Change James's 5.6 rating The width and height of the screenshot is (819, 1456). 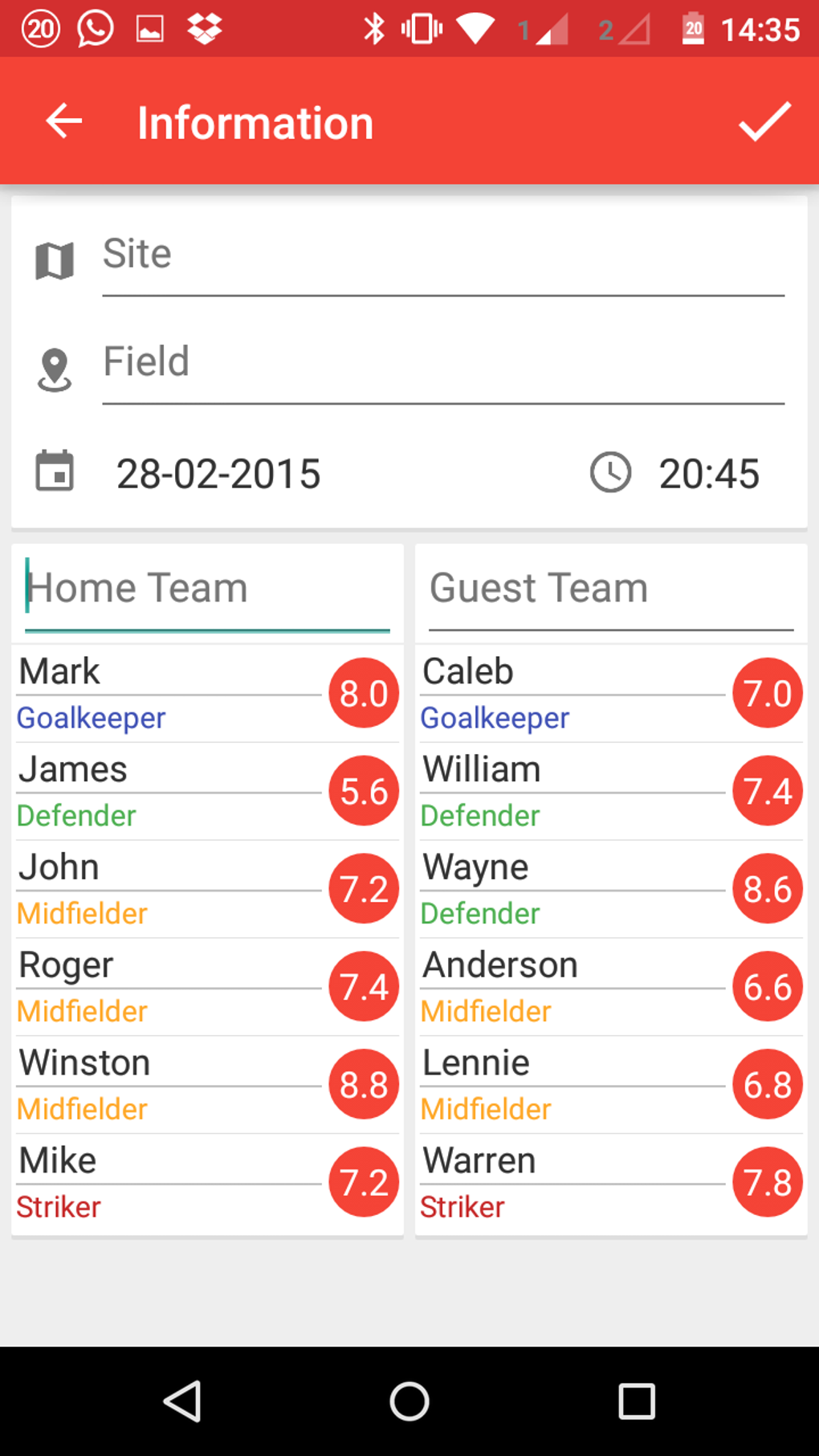pyautogui.click(x=364, y=791)
